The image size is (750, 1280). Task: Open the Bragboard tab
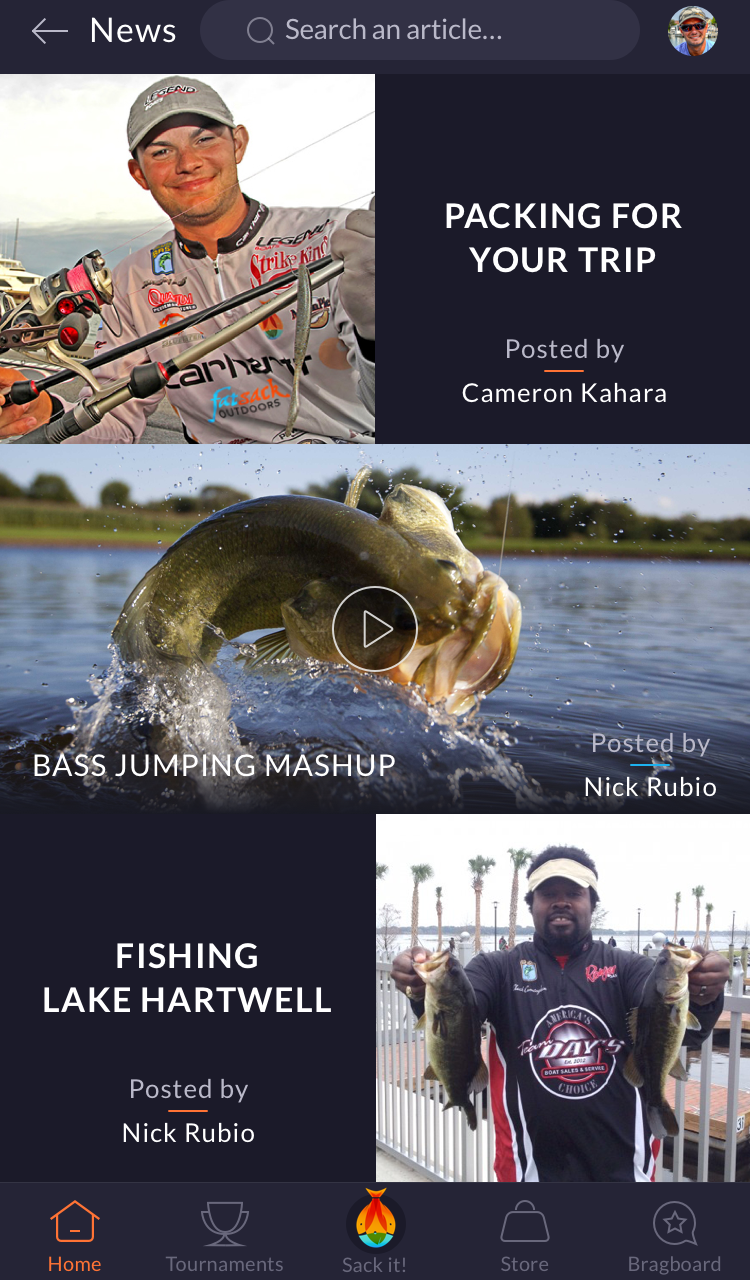[674, 1235]
